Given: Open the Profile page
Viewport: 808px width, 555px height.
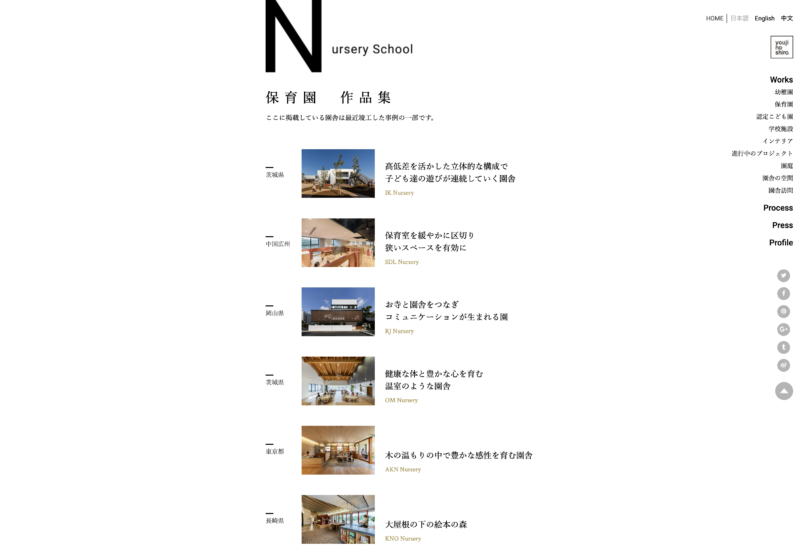Looking at the screenshot, I should 780,243.
